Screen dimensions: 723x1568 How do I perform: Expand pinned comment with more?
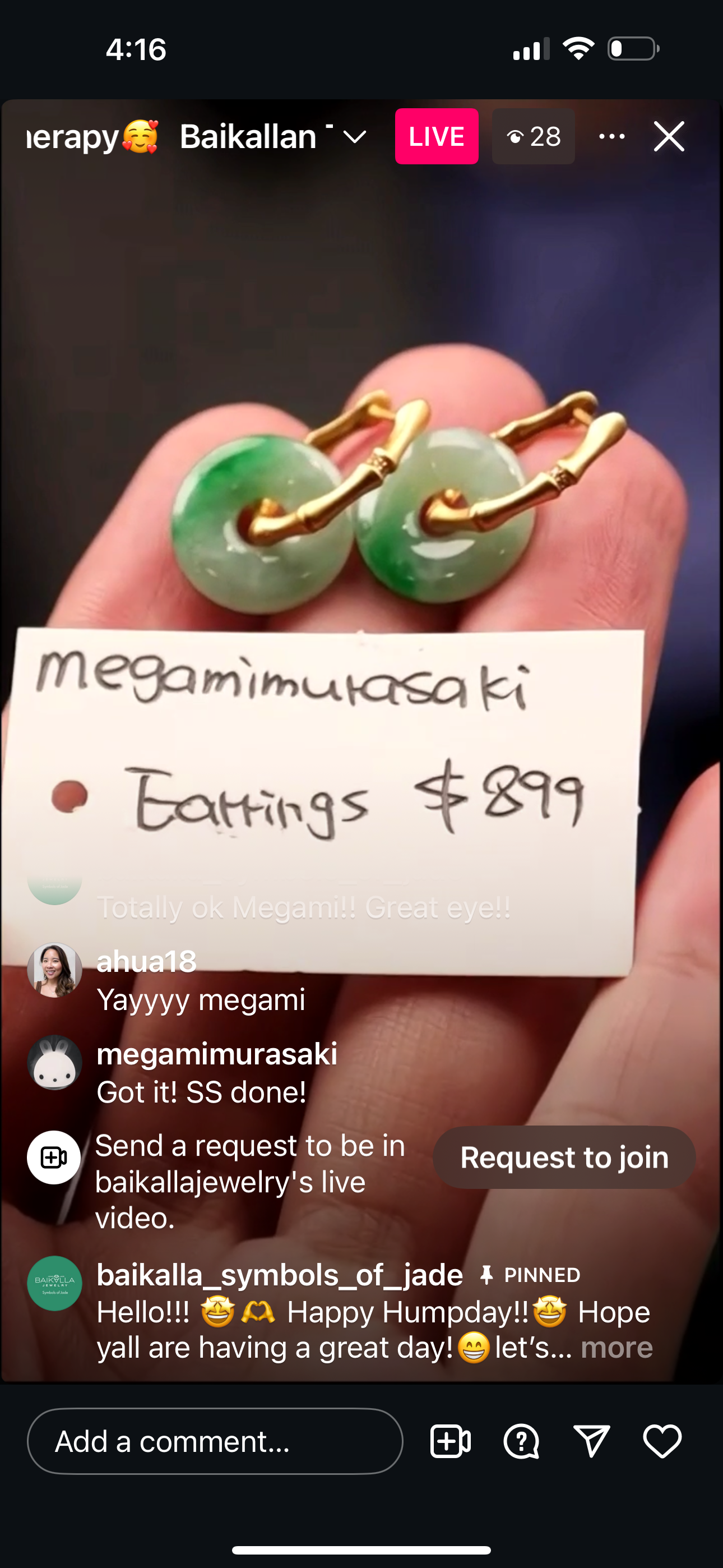click(616, 1348)
